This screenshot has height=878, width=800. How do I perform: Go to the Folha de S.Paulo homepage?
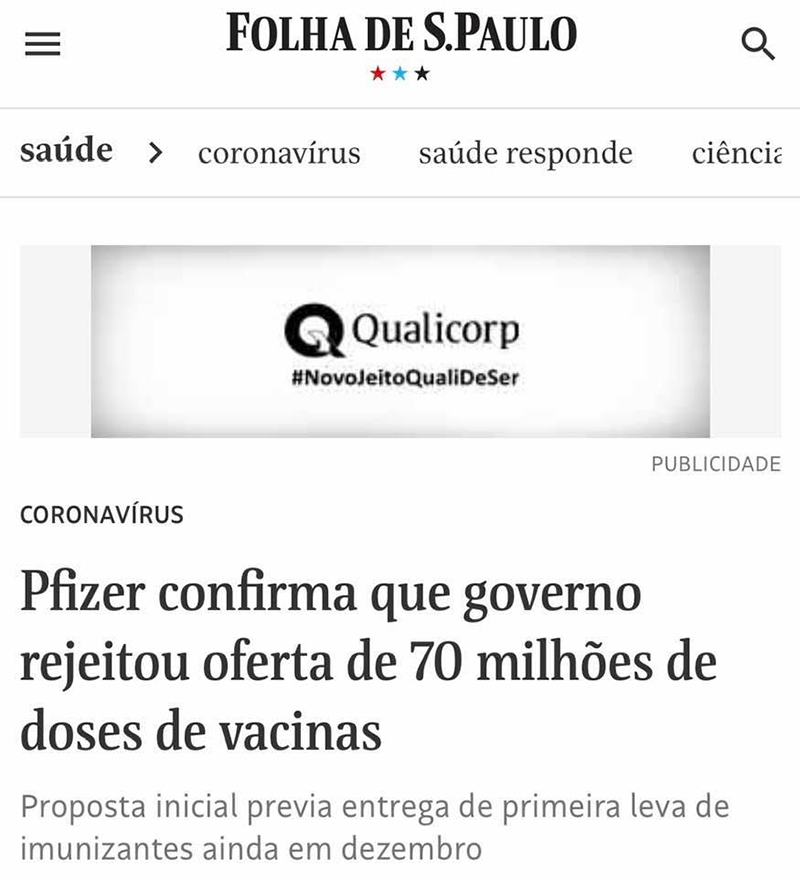coord(401,35)
